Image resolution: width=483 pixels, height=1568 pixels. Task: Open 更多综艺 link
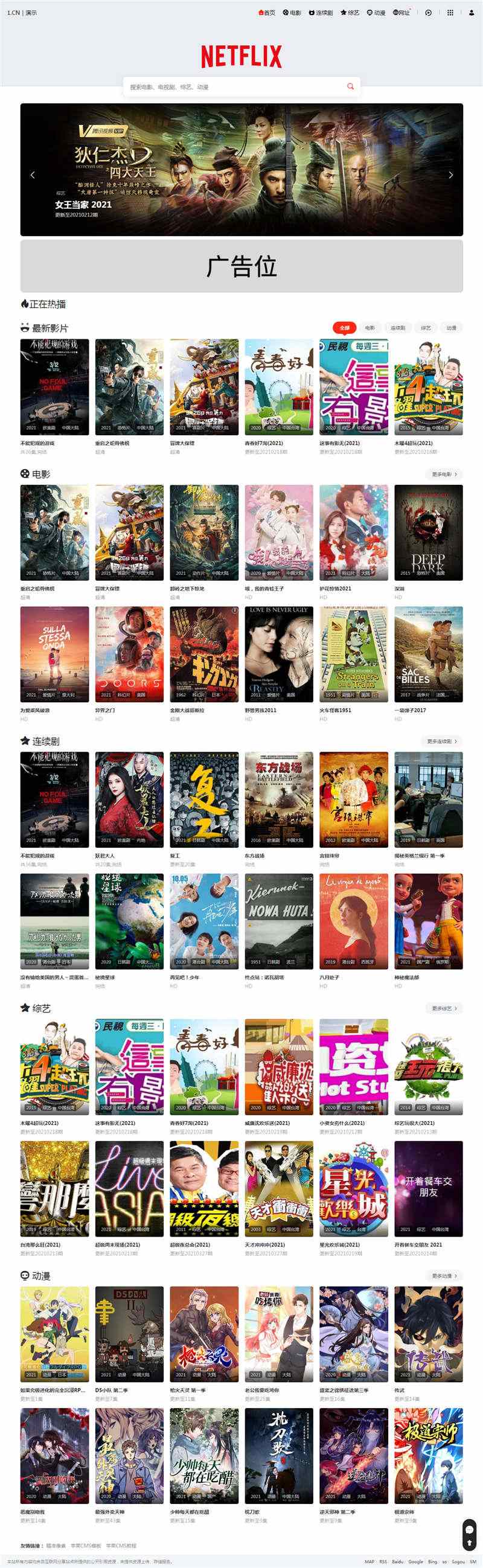coord(444,1009)
